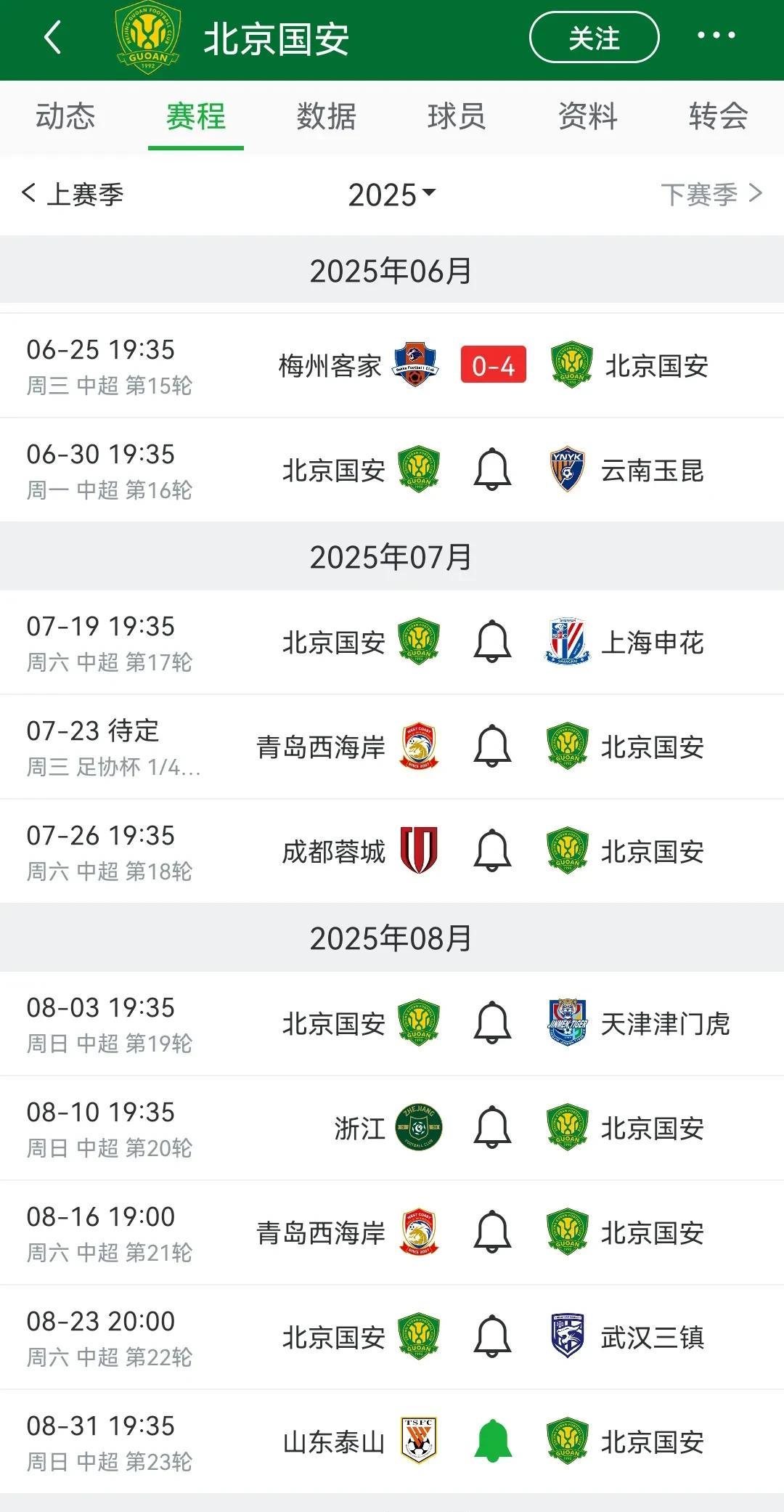Follow 北京国安 with the 关注 button

coord(594,38)
